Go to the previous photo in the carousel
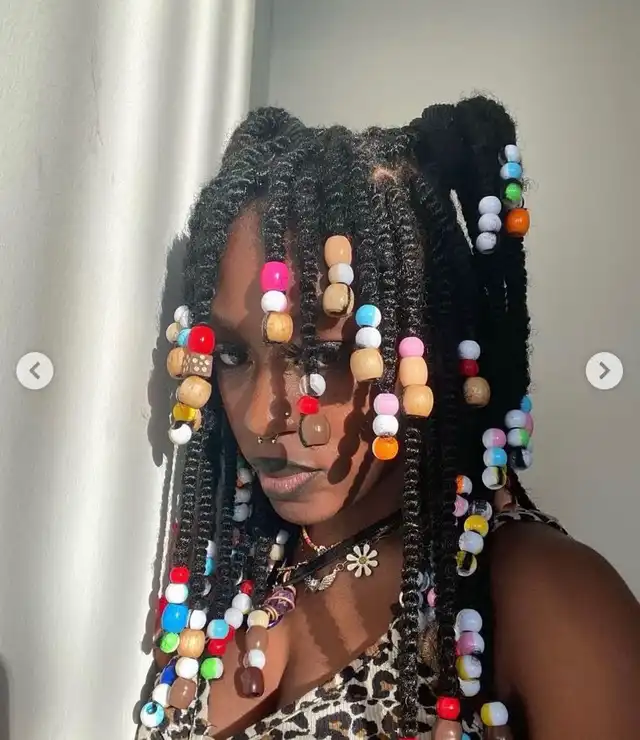 click(x=35, y=371)
